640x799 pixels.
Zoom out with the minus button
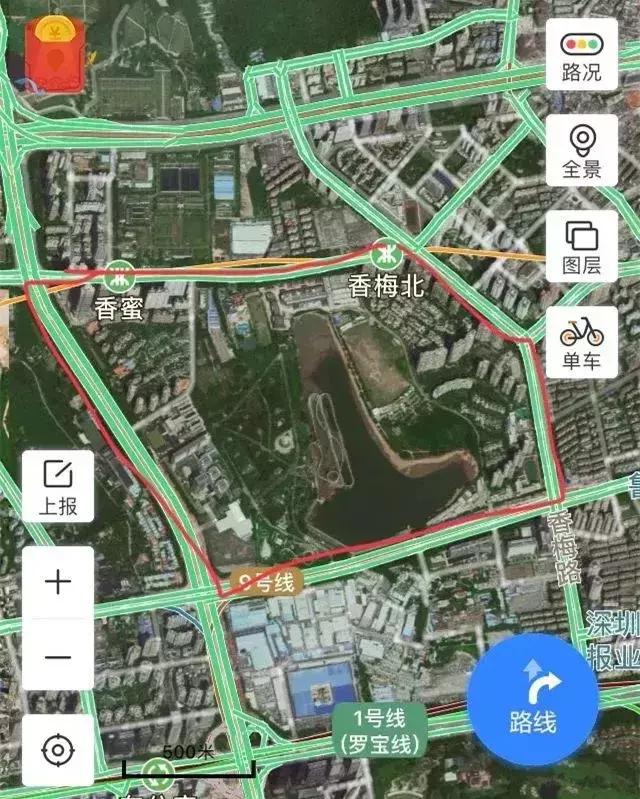(58, 656)
